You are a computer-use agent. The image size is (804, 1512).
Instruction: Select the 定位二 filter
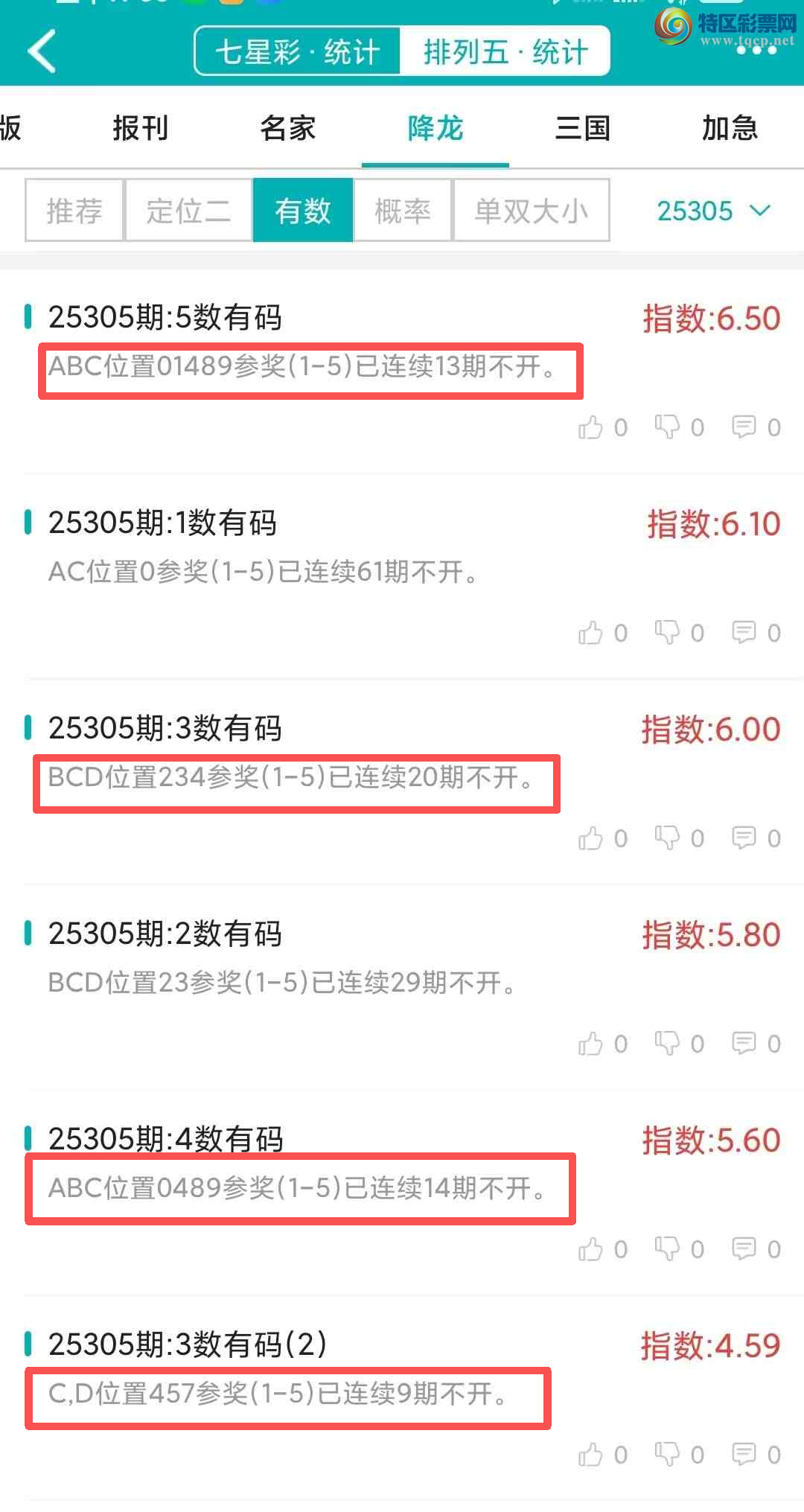(188, 211)
